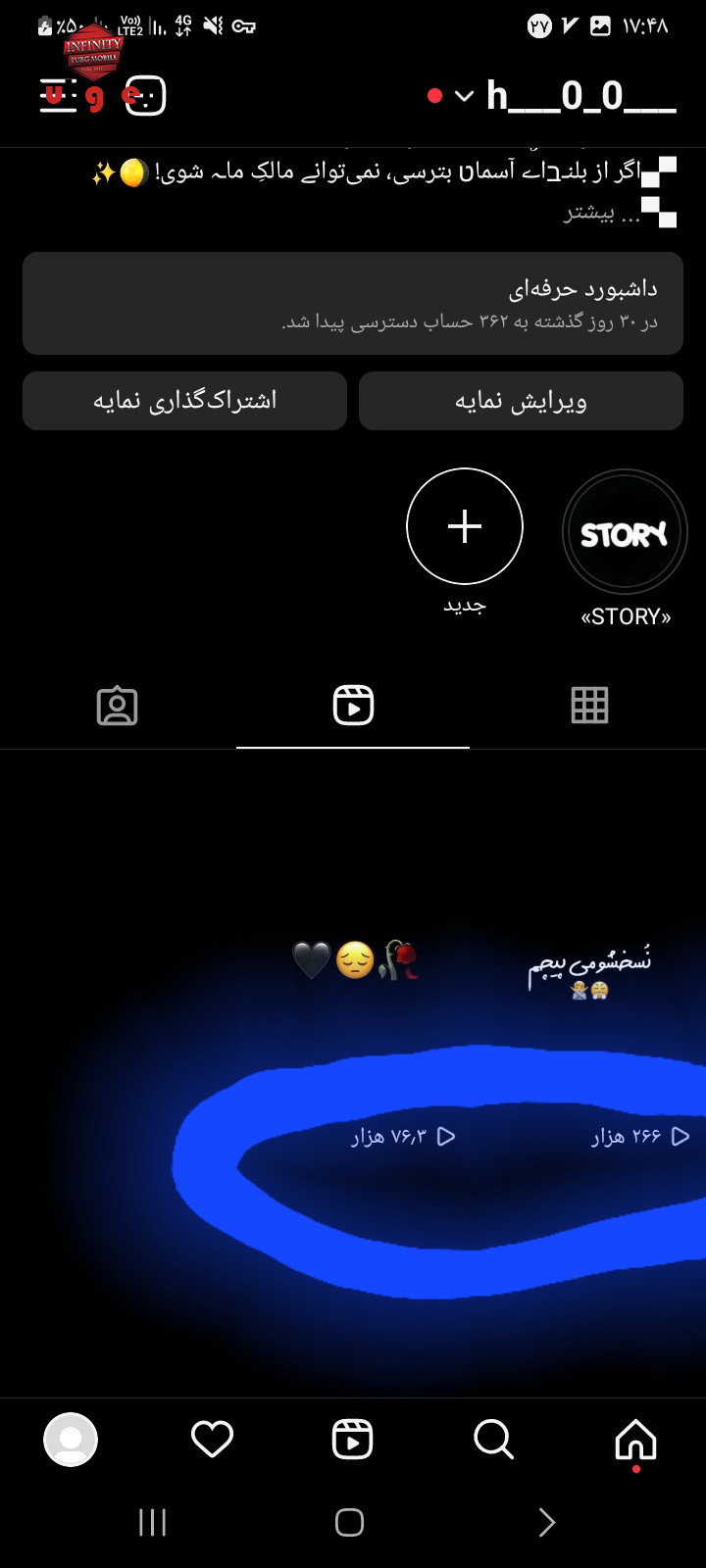Go to the home feed tab
This screenshot has width=706, height=1568.
635,1441
